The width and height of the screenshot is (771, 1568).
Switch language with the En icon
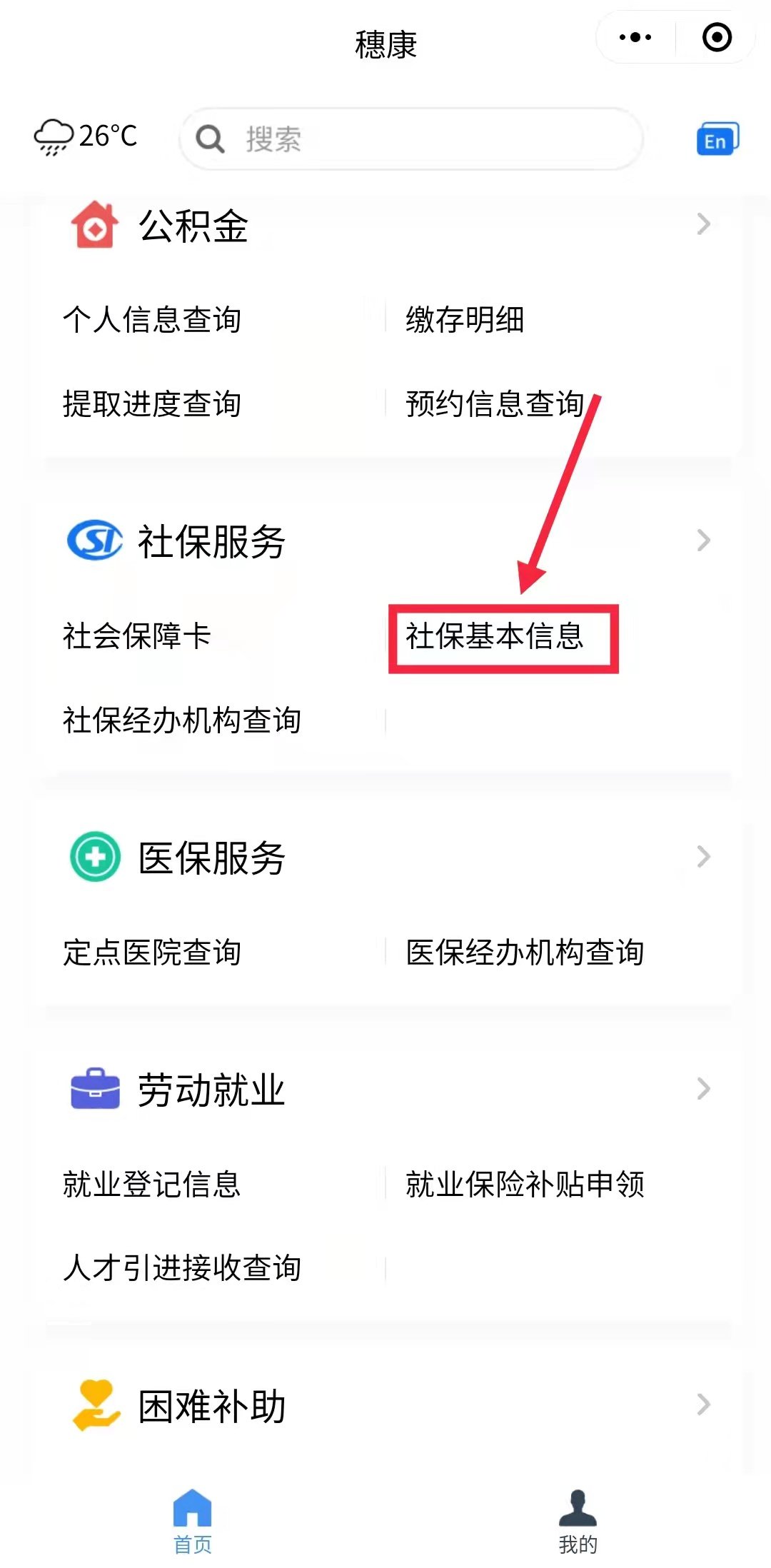pyautogui.click(x=717, y=139)
